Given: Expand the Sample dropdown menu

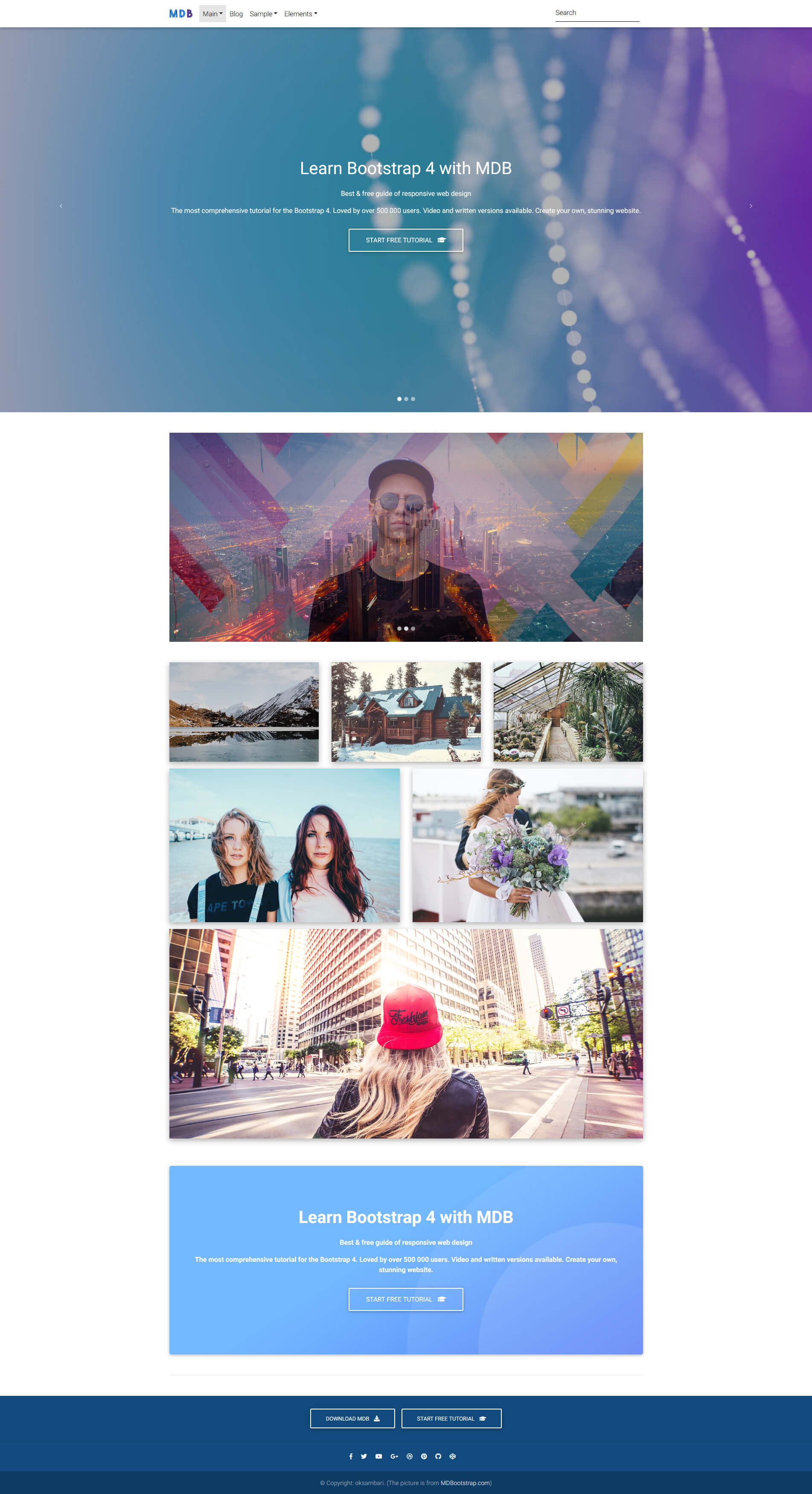Looking at the screenshot, I should coord(263,14).
